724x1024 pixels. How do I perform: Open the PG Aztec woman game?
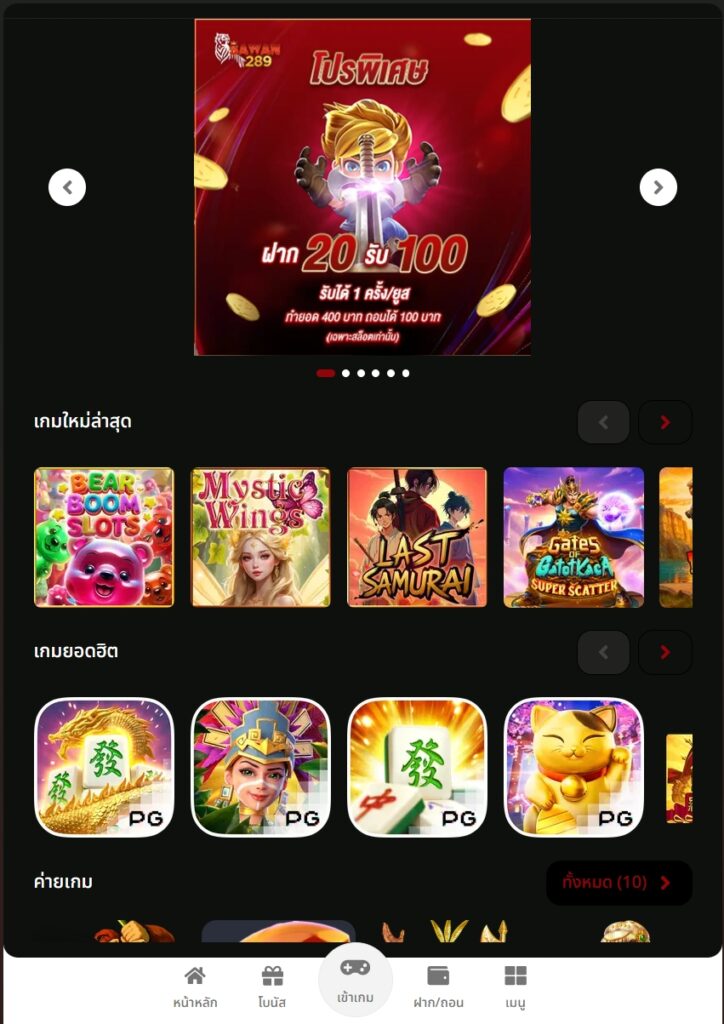tap(260, 767)
